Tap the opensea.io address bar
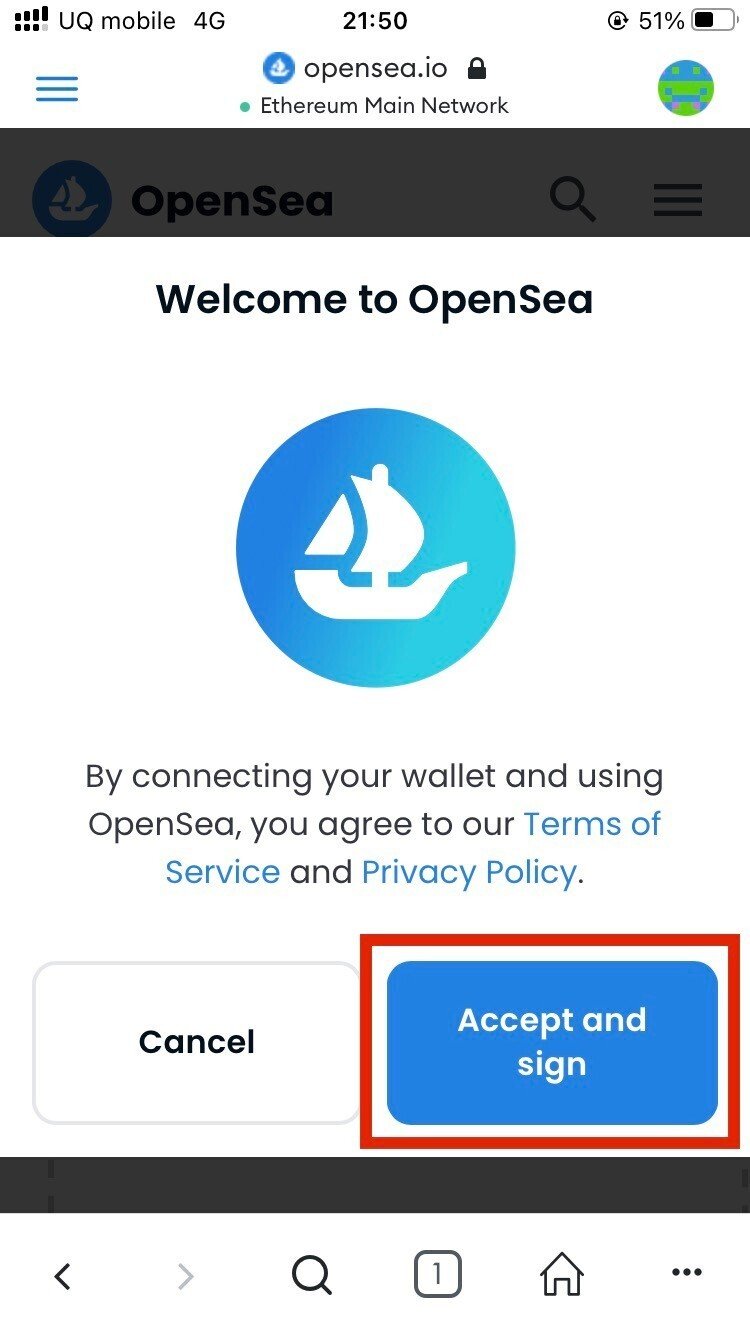The width and height of the screenshot is (750, 1334). (375, 69)
